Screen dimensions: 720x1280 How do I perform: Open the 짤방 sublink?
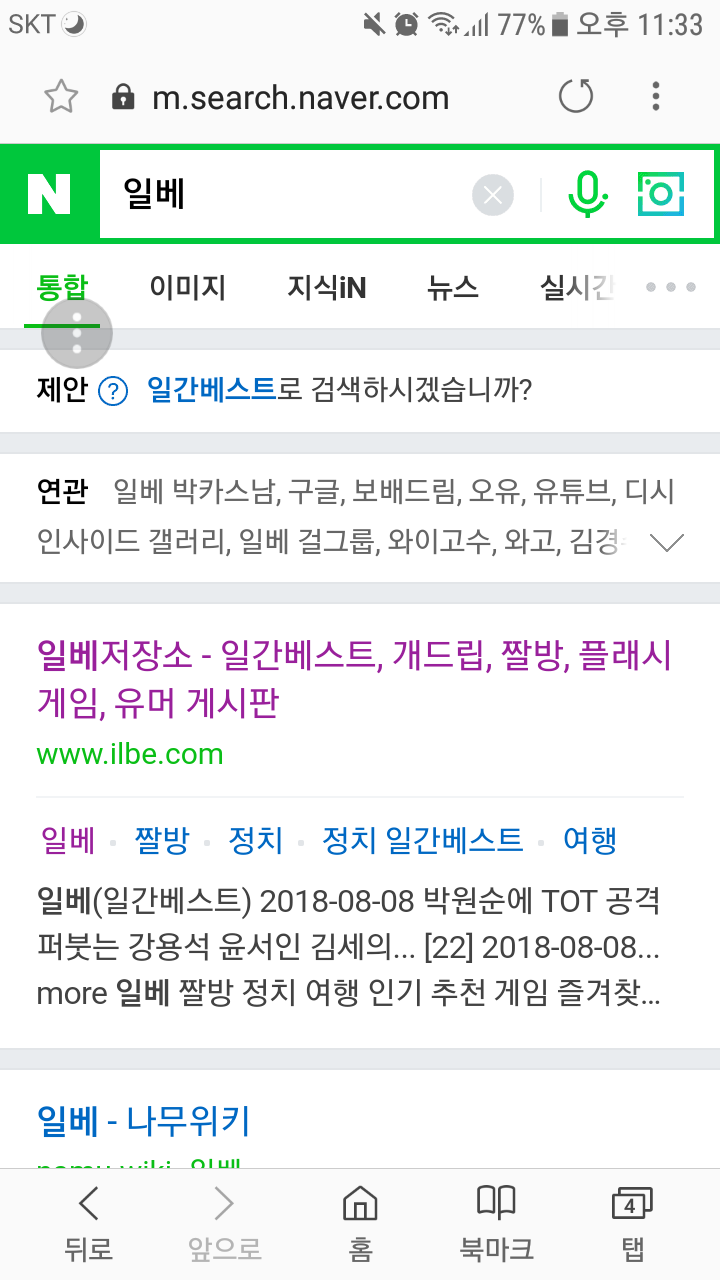tap(162, 840)
